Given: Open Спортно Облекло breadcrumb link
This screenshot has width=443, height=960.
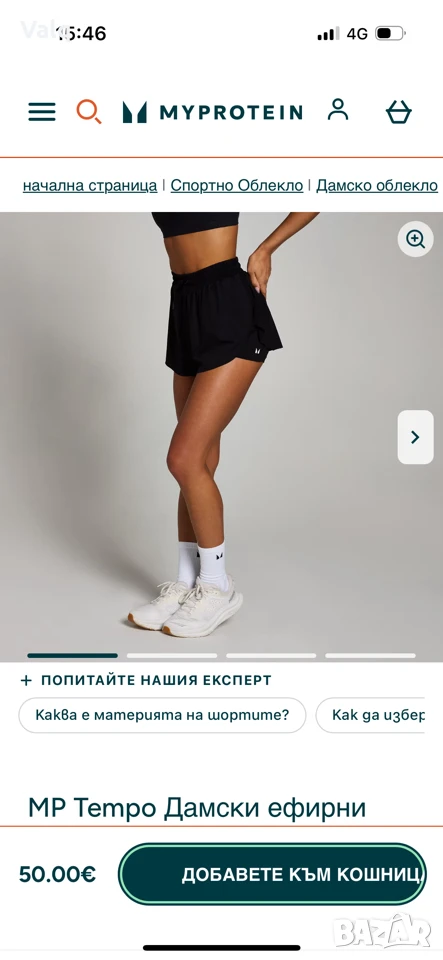Looking at the screenshot, I should point(237,186).
